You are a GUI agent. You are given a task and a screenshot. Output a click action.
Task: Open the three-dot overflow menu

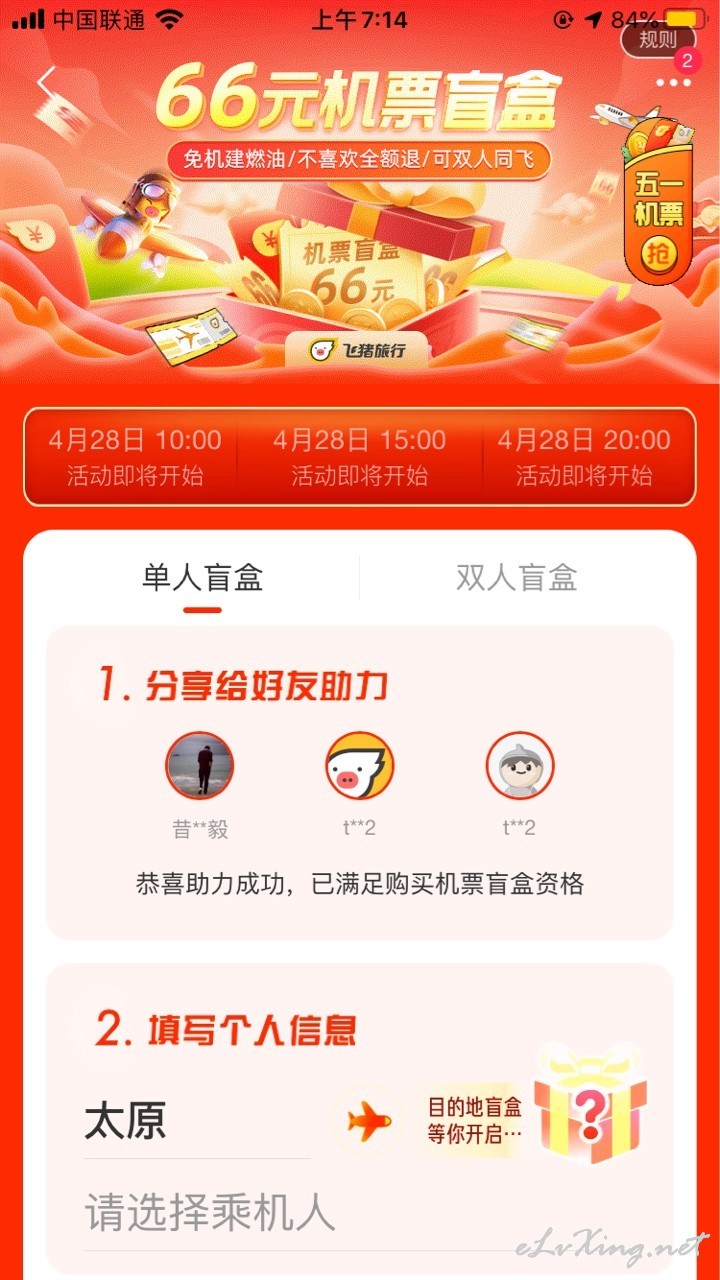(673, 83)
